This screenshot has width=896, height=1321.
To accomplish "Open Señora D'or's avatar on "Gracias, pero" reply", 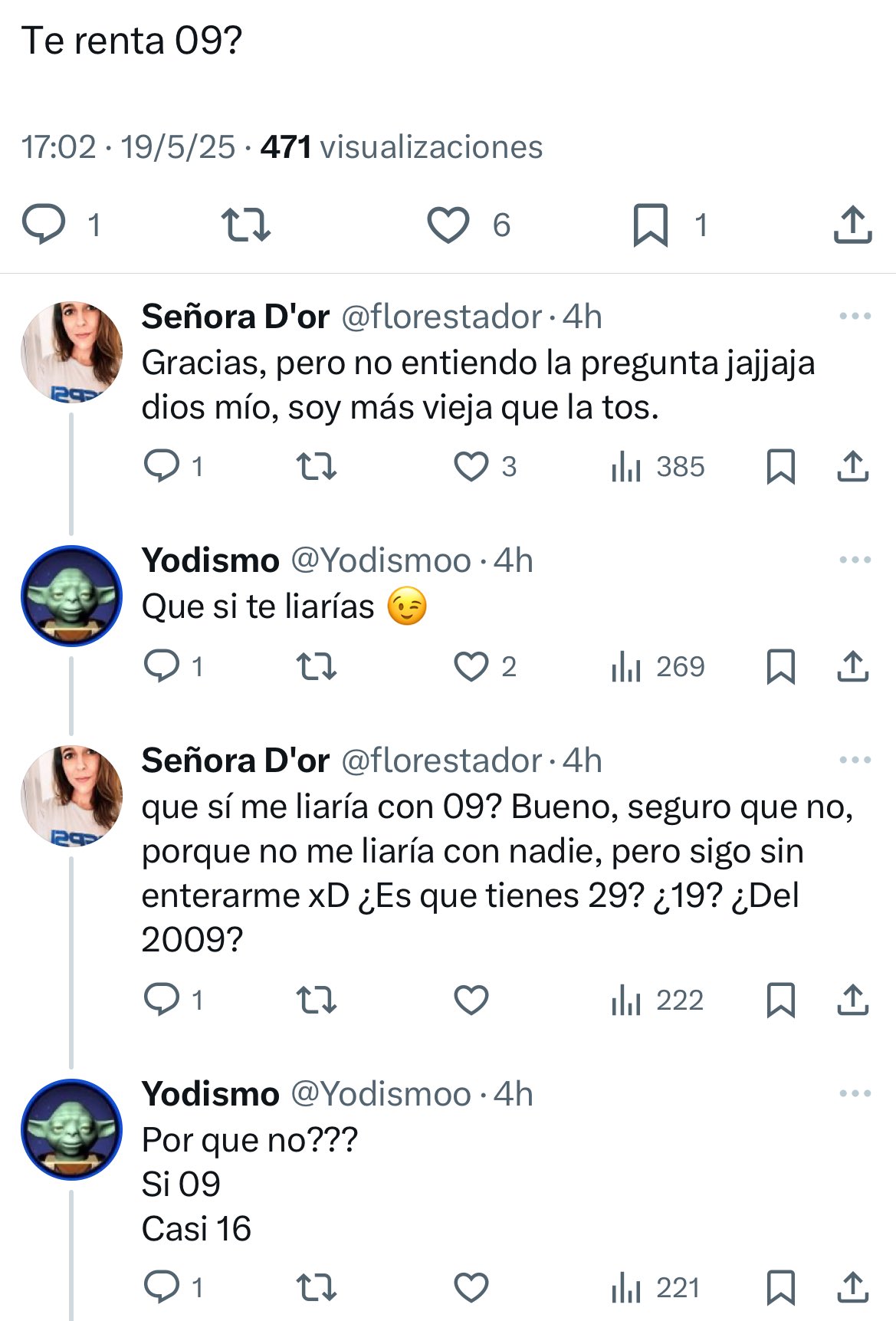I will pos(71,352).
